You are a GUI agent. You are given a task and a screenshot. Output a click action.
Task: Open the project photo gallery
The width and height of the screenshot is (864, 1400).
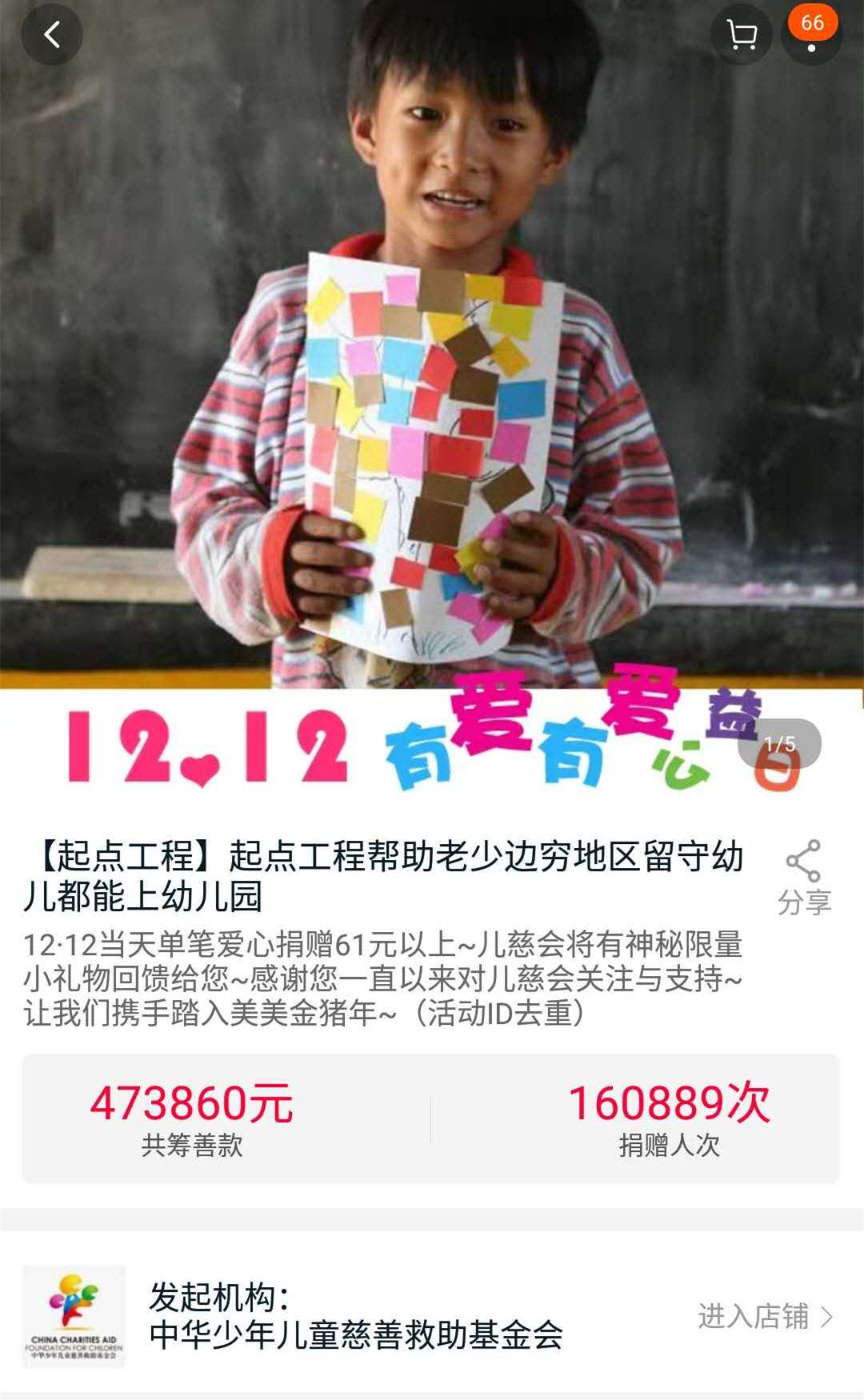(x=432, y=360)
